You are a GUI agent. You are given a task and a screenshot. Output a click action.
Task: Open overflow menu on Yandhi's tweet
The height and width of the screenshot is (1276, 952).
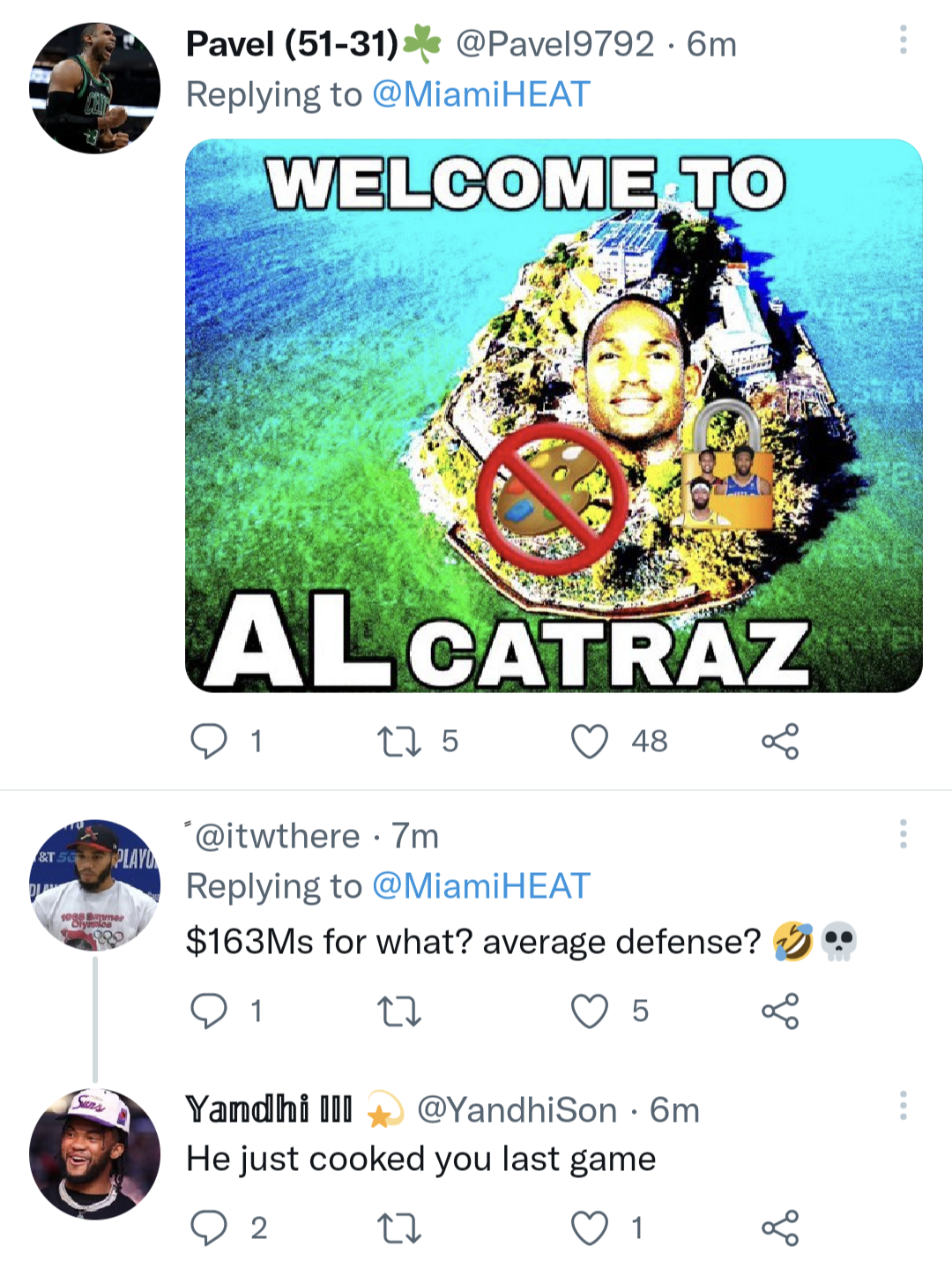click(x=903, y=1105)
